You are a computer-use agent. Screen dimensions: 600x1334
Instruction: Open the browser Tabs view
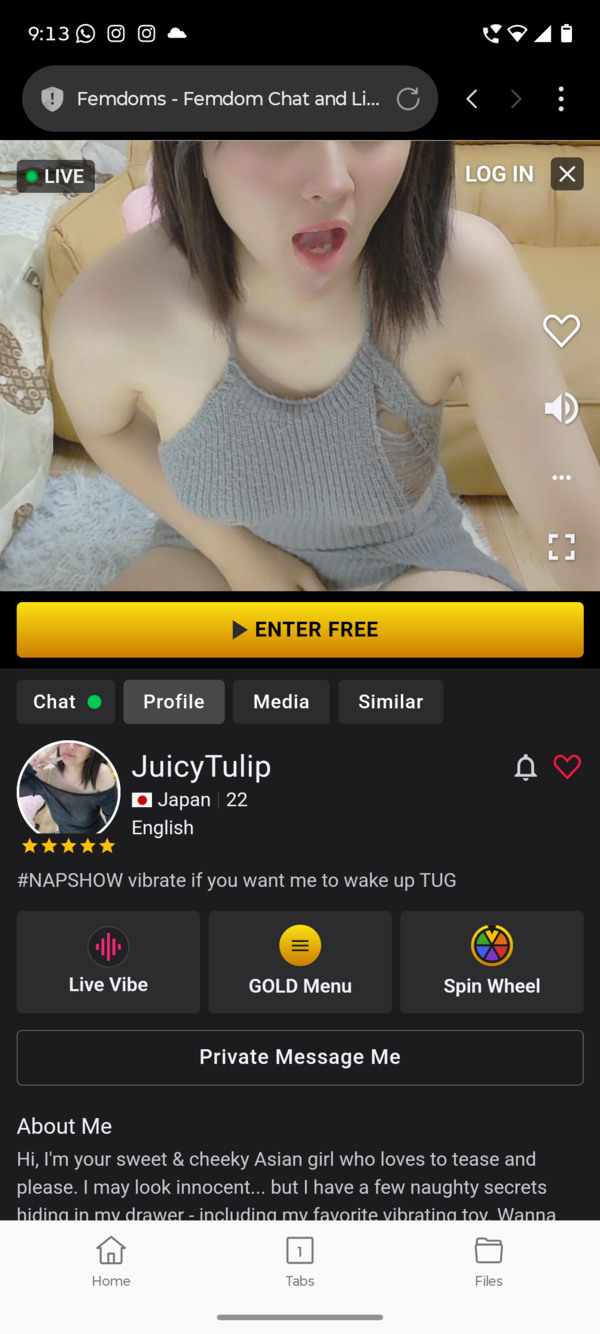coord(300,1261)
